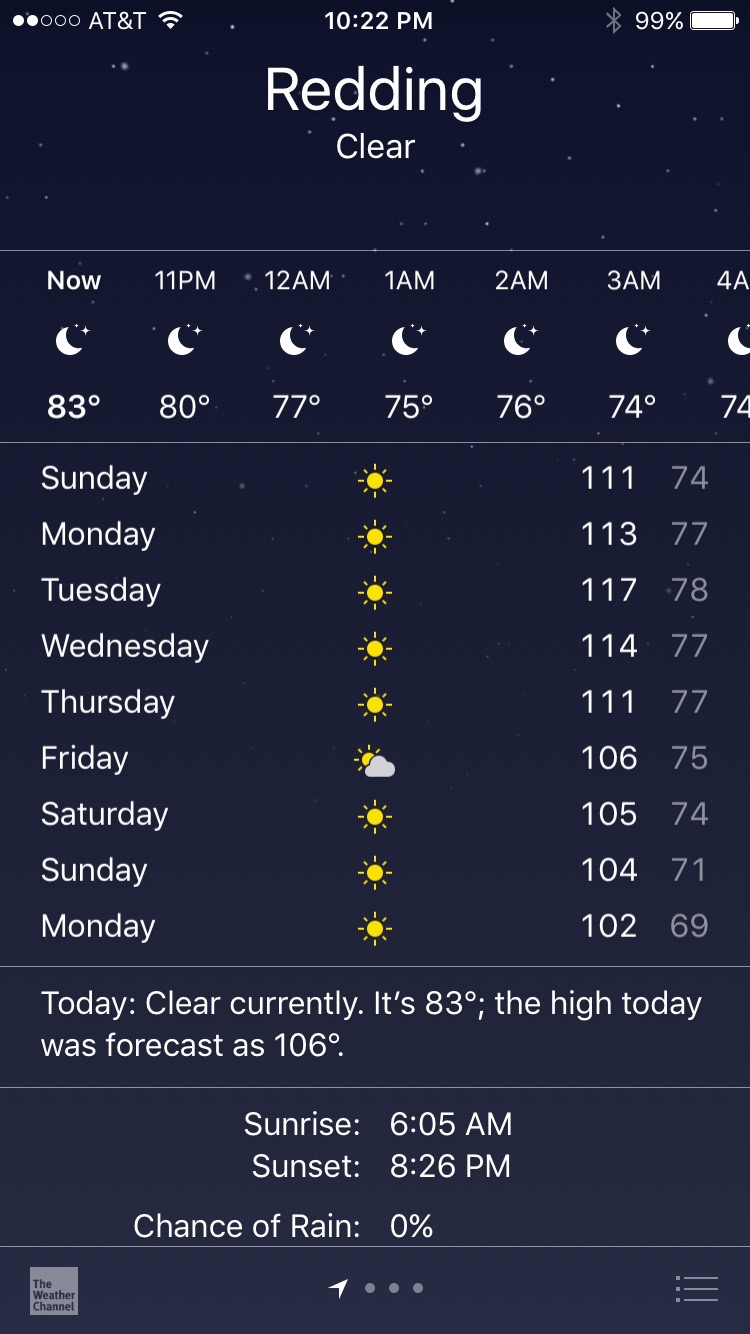The height and width of the screenshot is (1334, 750).
Task: Open the city list menu
Action: click(x=697, y=1289)
